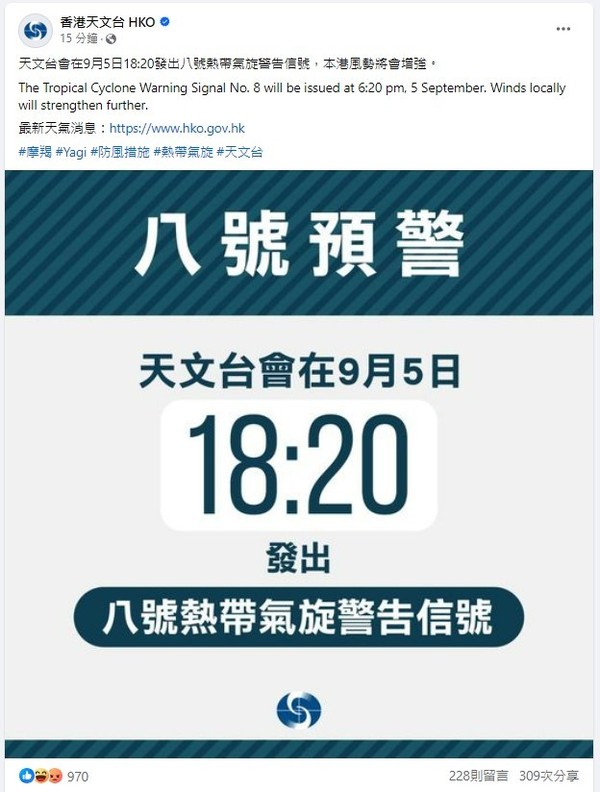Screen dimensions: 600x792
Task: Open the 15 分鐘 post timestamp
Action: [x=79, y=38]
